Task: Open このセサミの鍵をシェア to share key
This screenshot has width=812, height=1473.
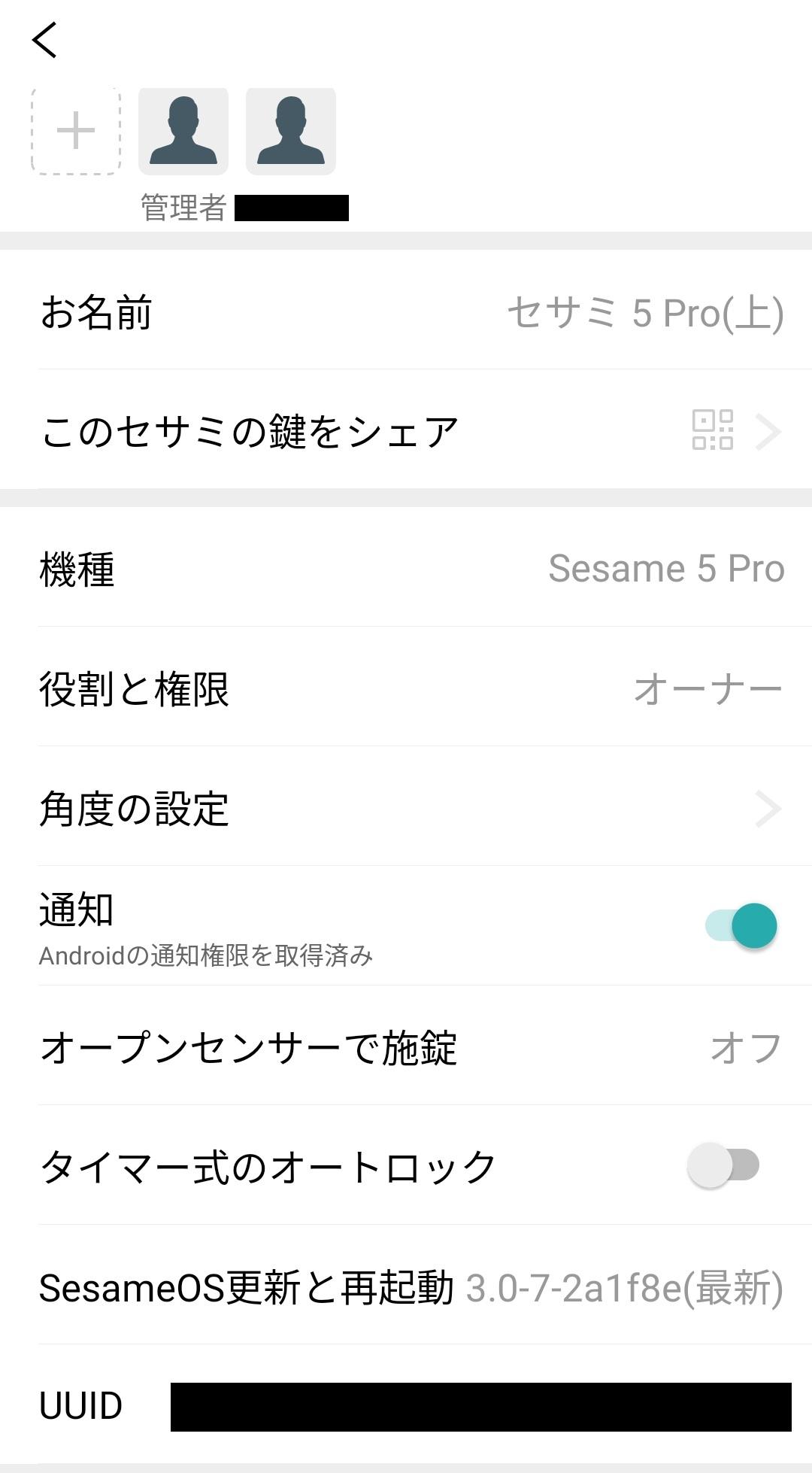Action: (x=406, y=432)
